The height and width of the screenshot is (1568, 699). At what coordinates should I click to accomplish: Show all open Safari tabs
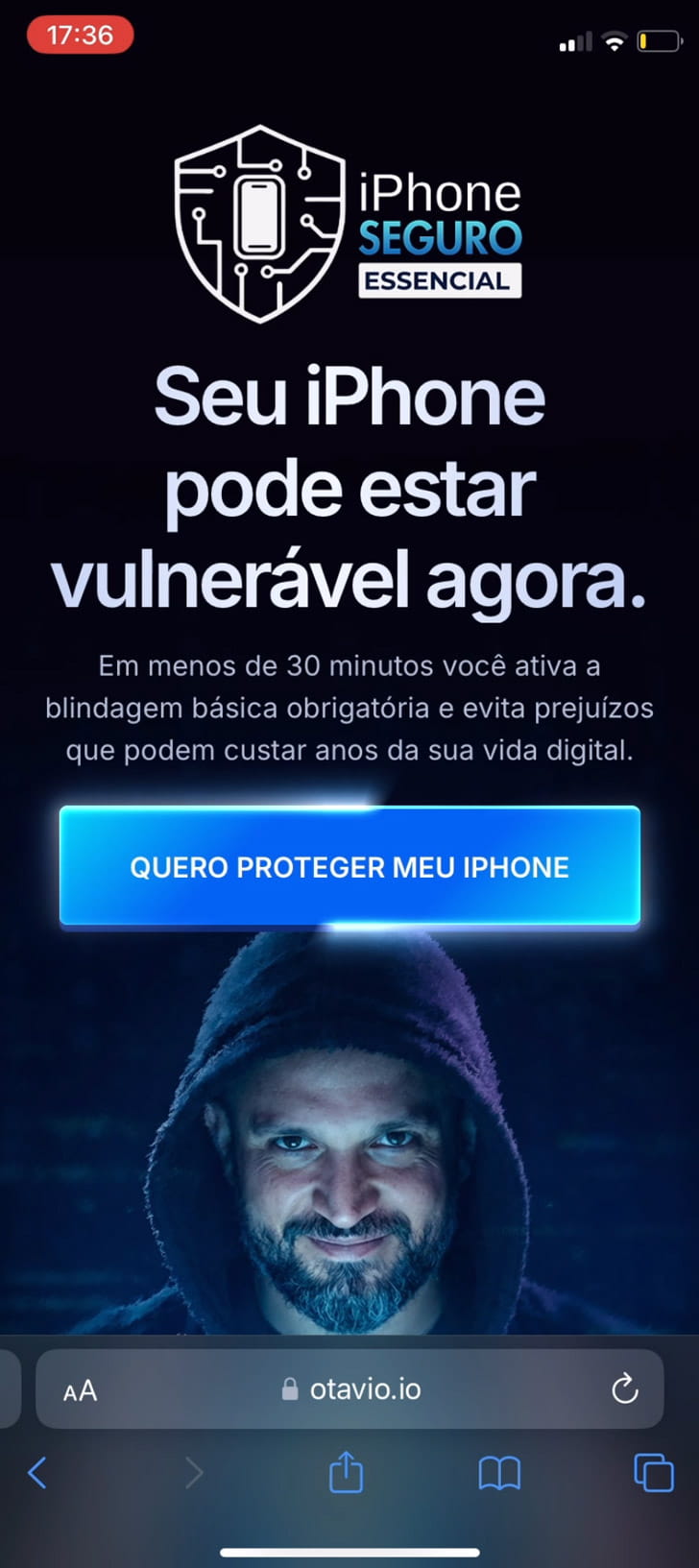click(x=653, y=1472)
